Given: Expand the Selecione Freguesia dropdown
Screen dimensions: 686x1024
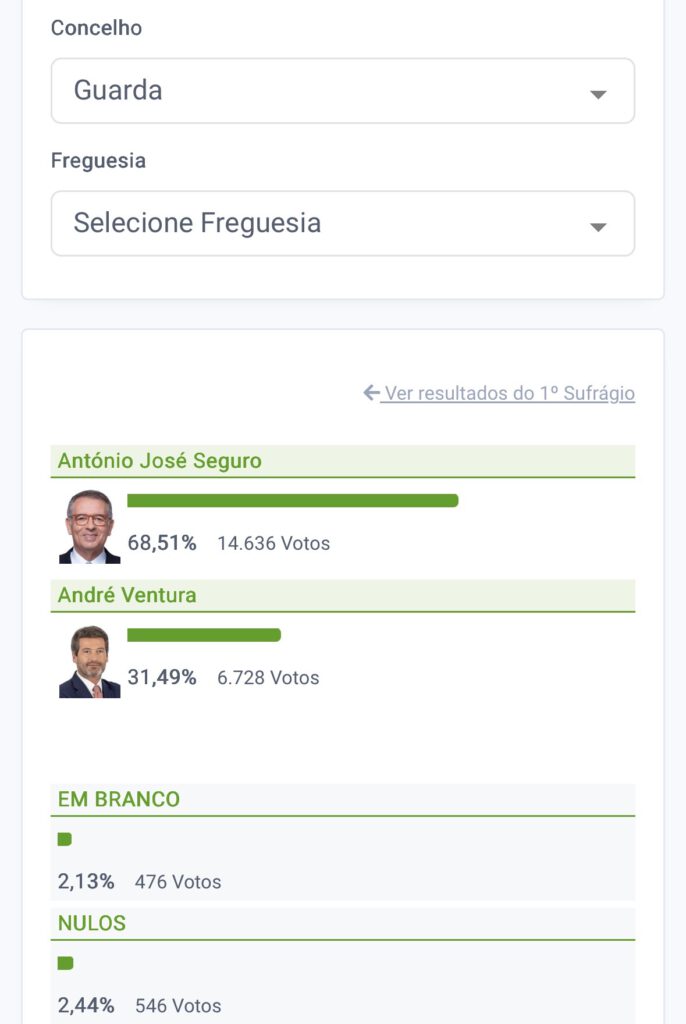Looking at the screenshot, I should tap(342, 223).
